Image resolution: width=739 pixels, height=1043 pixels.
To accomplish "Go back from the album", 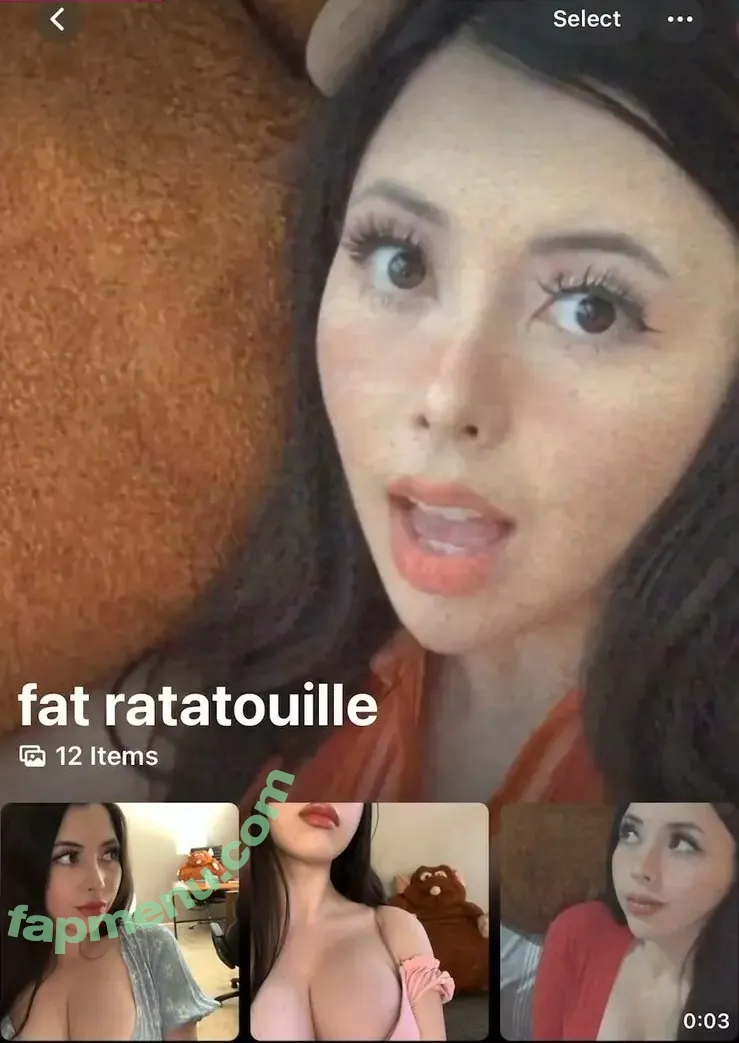I will tap(59, 19).
